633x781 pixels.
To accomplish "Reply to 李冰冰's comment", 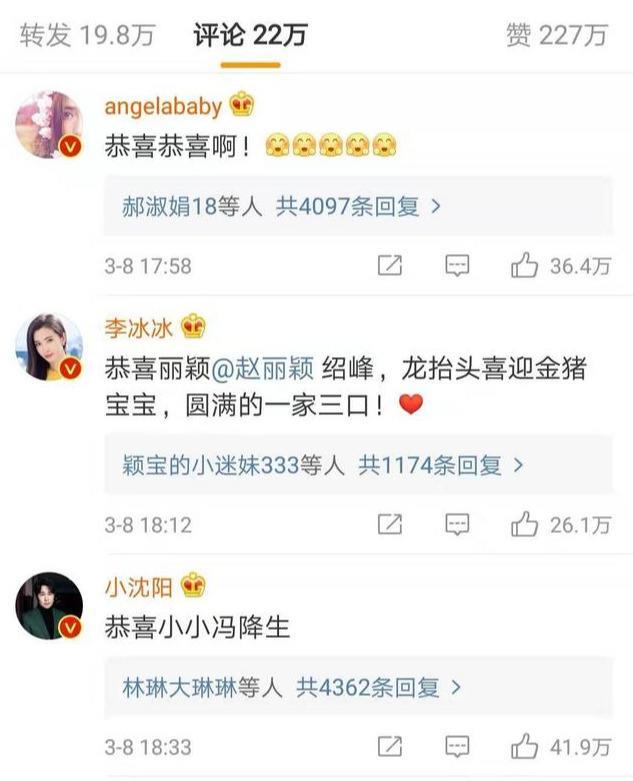I will [x=457, y=524].
